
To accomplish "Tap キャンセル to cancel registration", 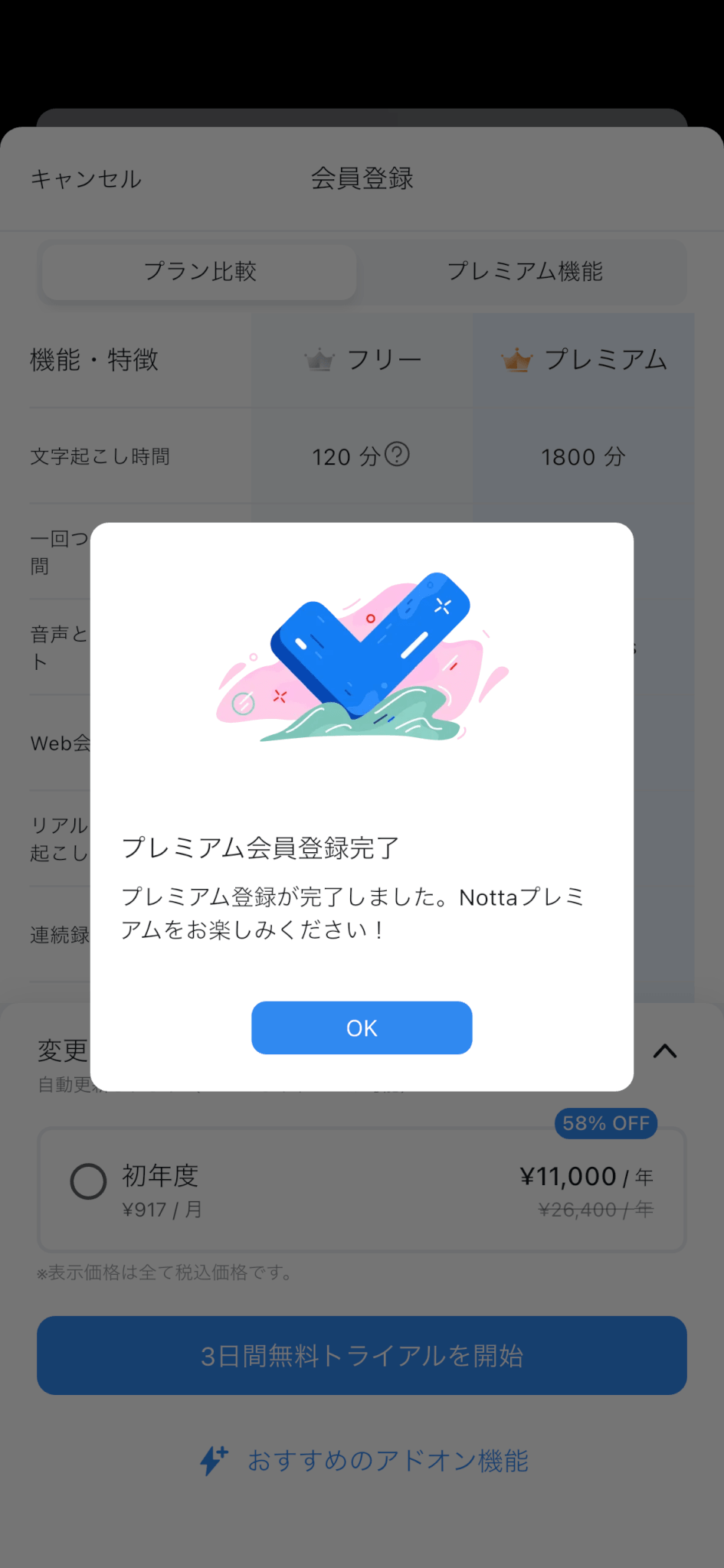I will click(86, 179).
